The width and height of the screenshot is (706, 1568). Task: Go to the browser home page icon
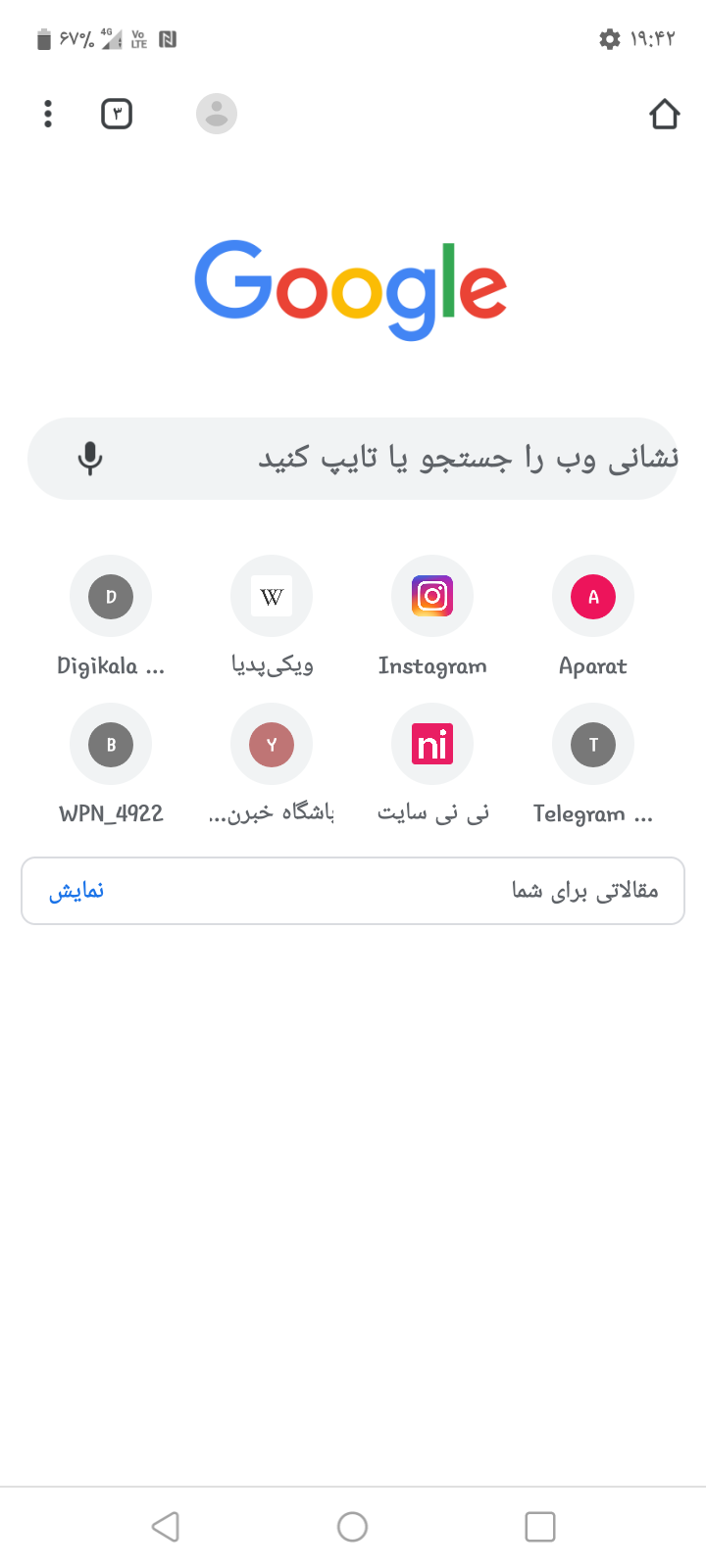click(x=664, y=114)
